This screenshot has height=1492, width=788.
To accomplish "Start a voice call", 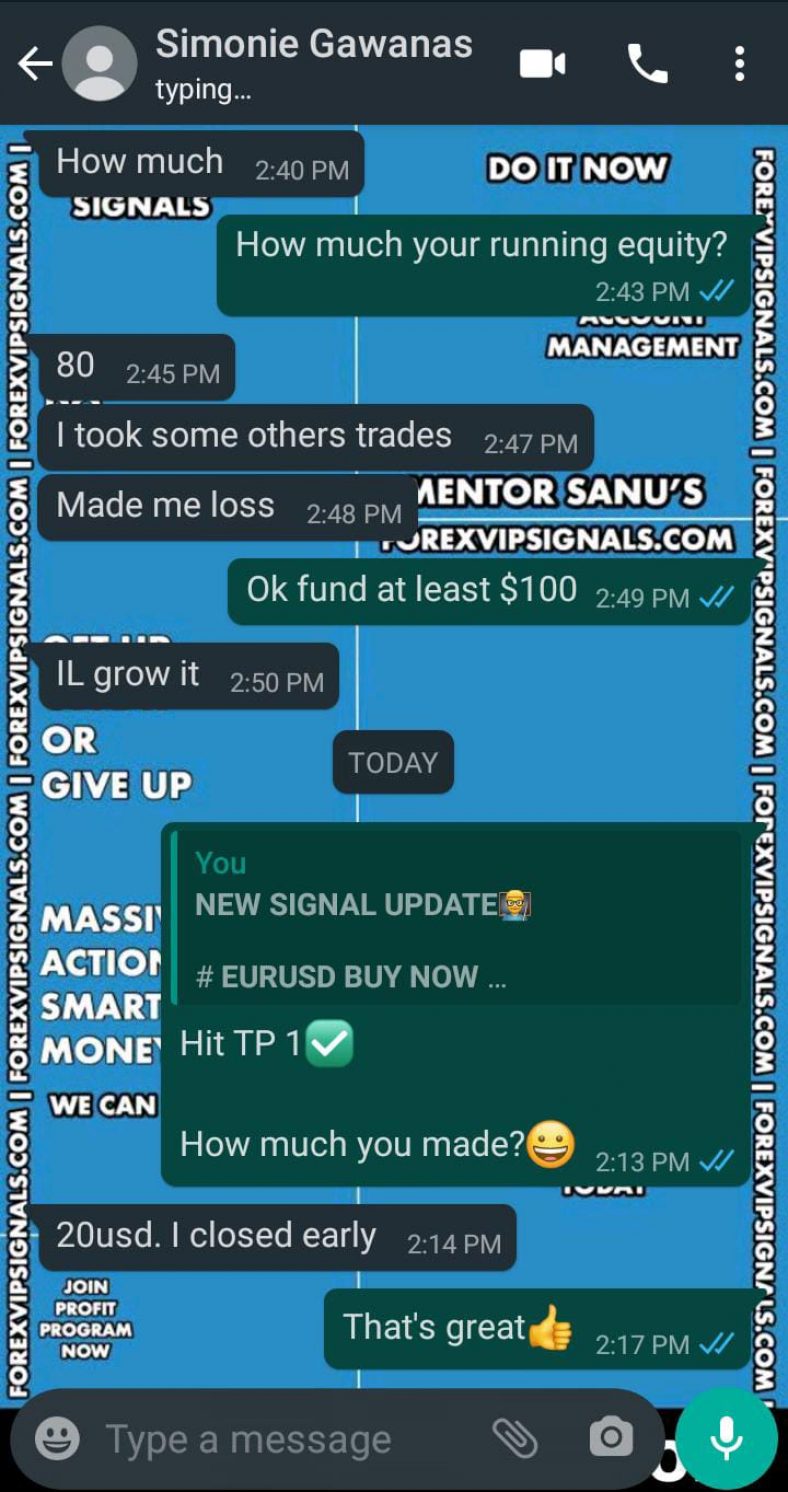I will coord(649,63).
